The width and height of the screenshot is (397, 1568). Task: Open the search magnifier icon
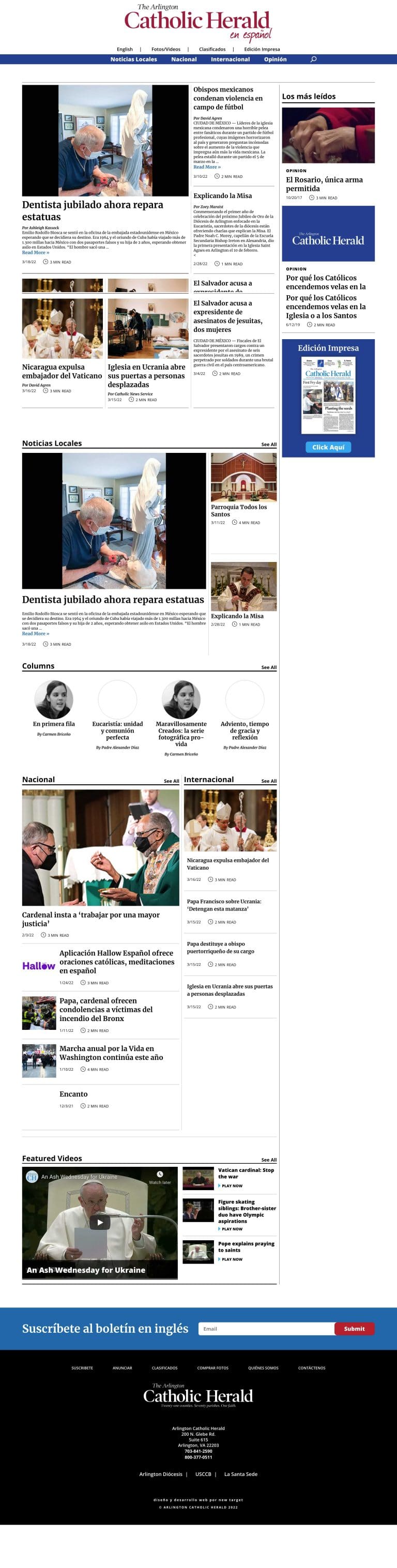314,59
